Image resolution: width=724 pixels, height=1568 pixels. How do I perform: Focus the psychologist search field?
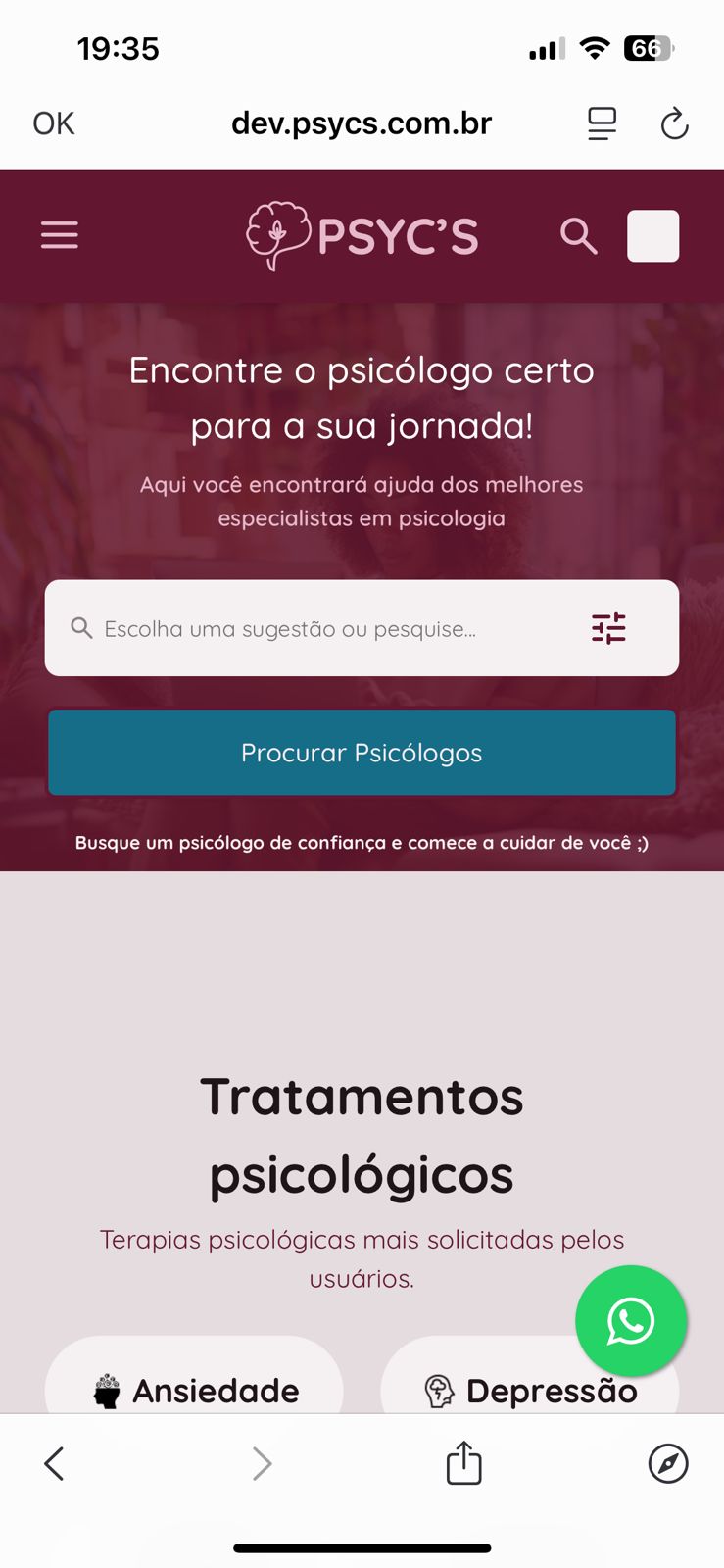(x=323, y=629)
